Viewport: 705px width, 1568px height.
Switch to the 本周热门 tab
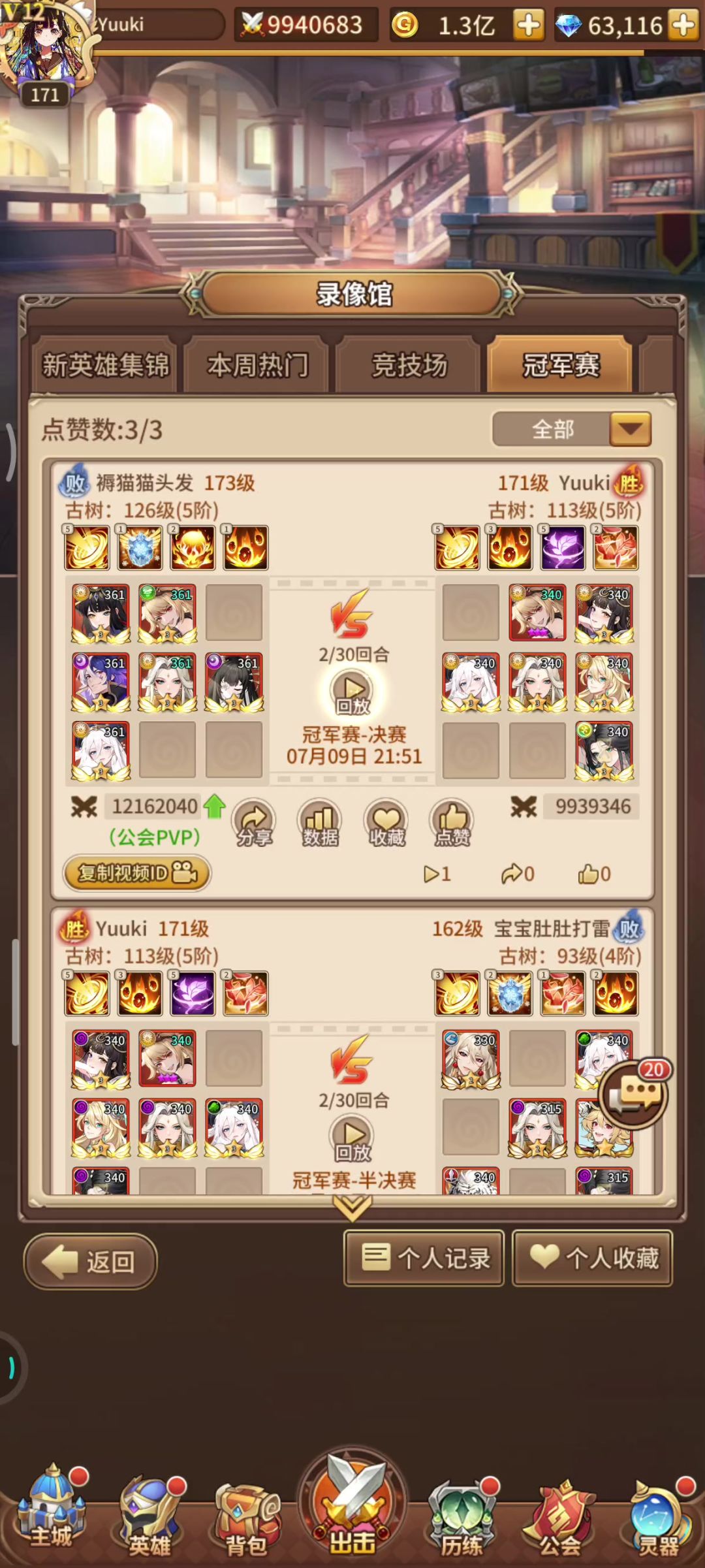257,364
